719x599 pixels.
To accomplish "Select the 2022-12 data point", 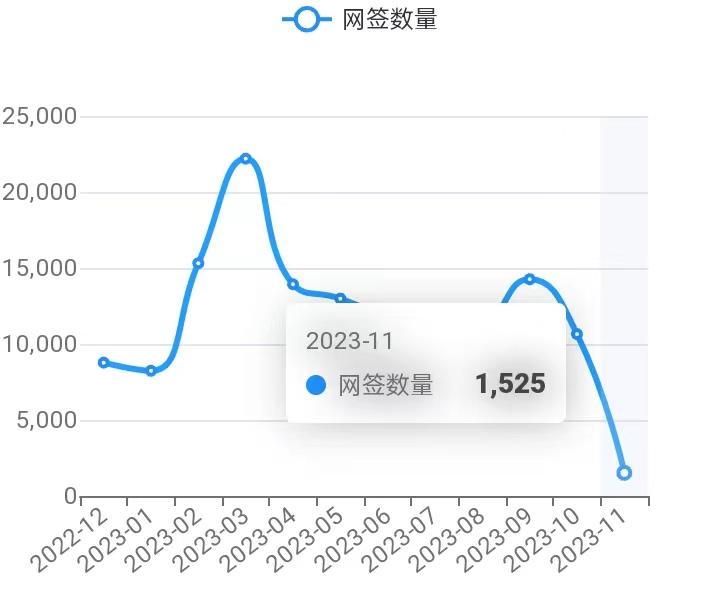I will pos(103,362).
